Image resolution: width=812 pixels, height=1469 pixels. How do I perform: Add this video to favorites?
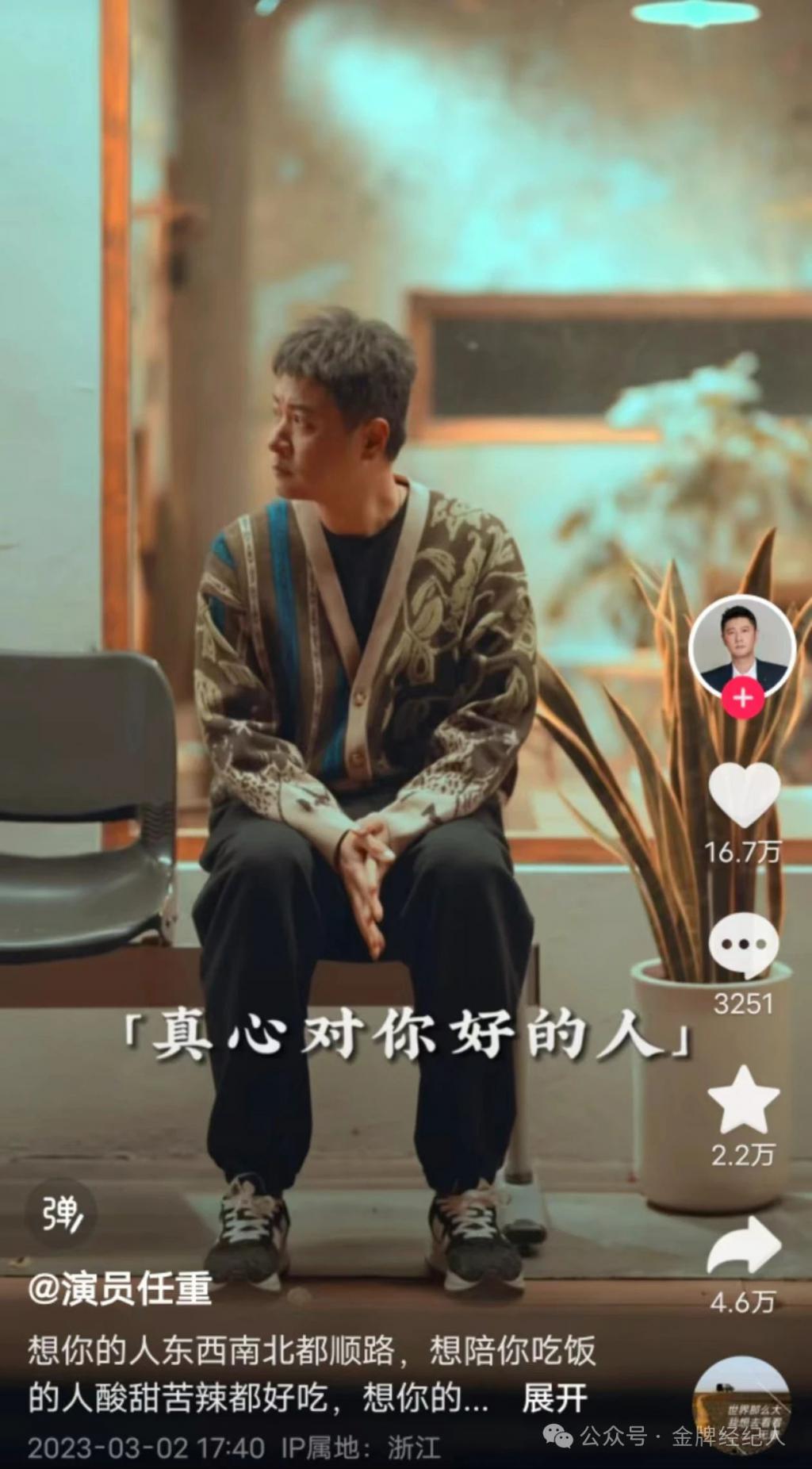click(743, 1100)
